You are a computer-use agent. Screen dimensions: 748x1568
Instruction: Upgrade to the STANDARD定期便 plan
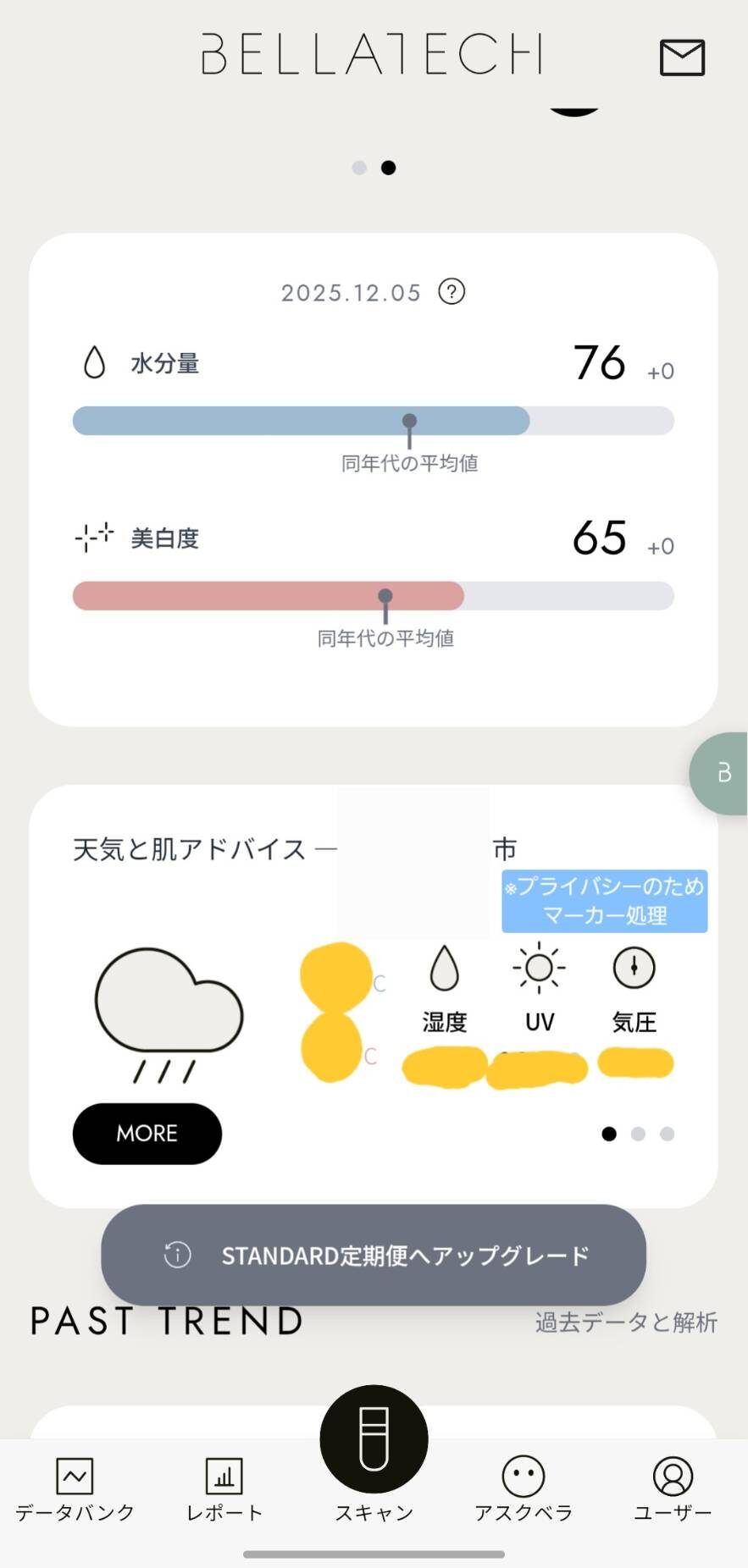374,1255
